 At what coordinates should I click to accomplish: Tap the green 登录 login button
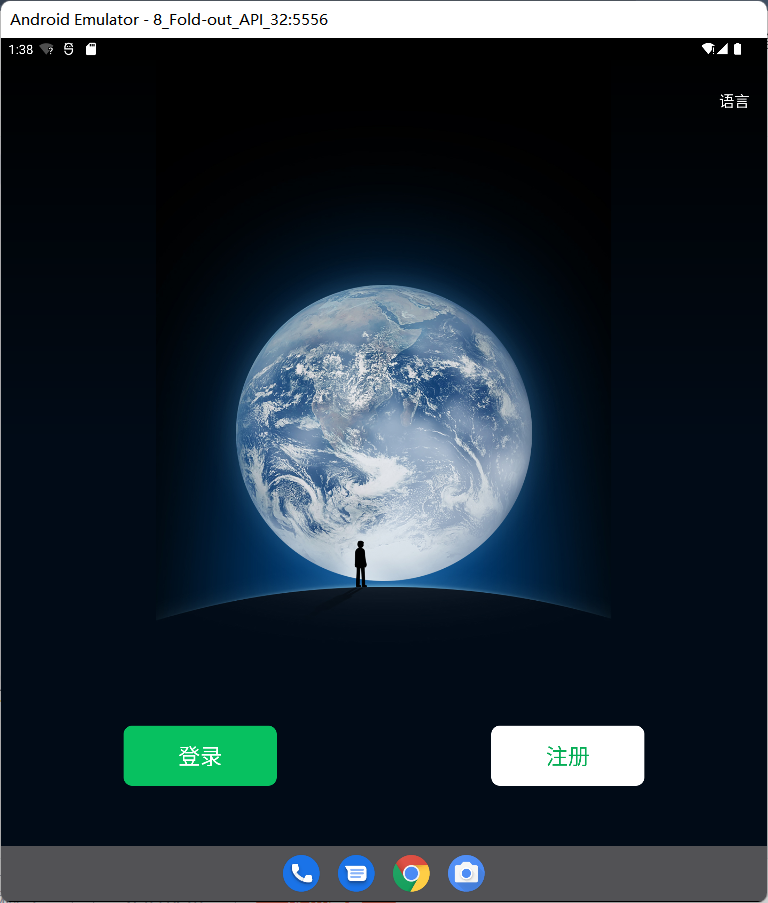click(x=200, y=756)
